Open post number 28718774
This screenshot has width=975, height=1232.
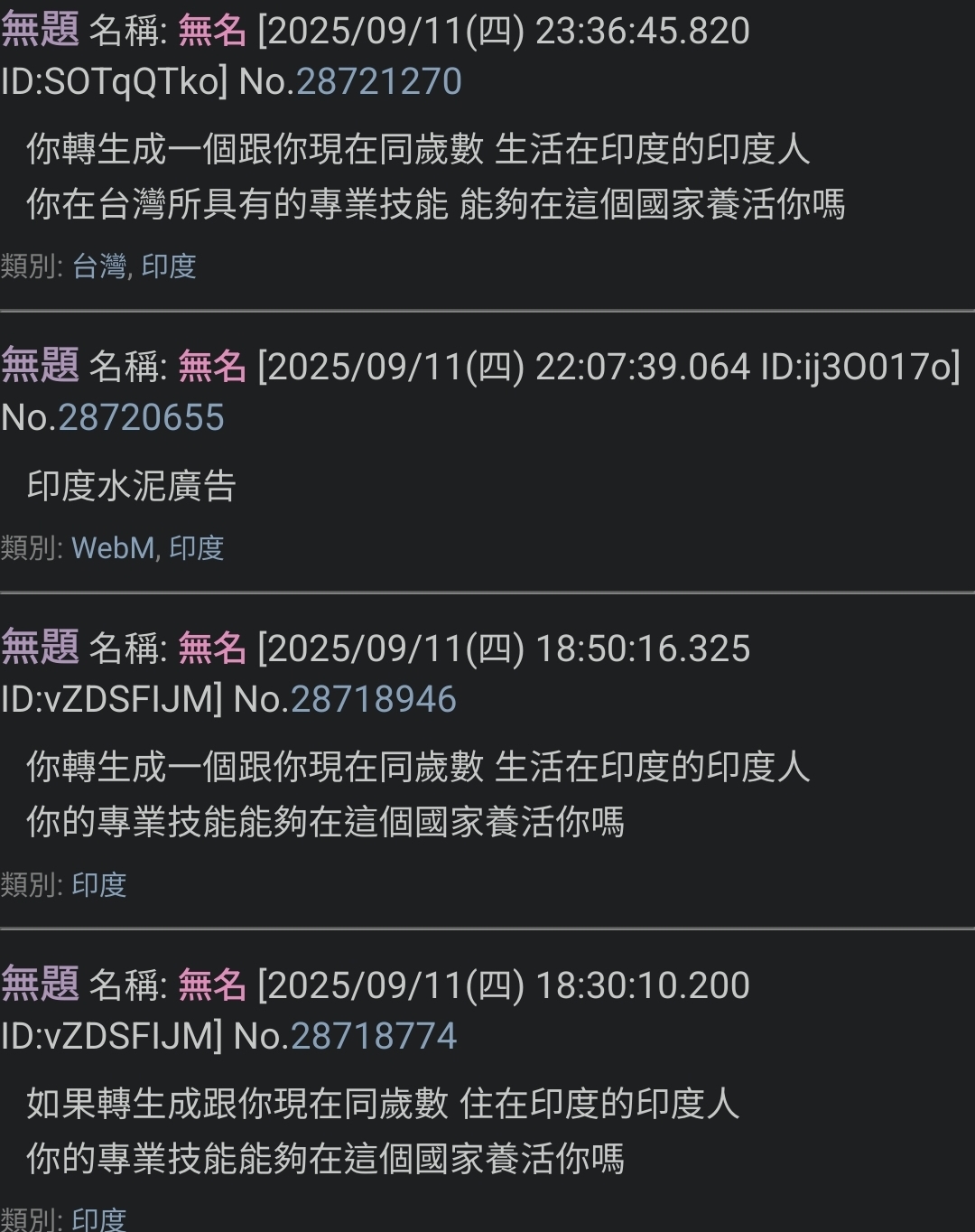pos(373,1036)
